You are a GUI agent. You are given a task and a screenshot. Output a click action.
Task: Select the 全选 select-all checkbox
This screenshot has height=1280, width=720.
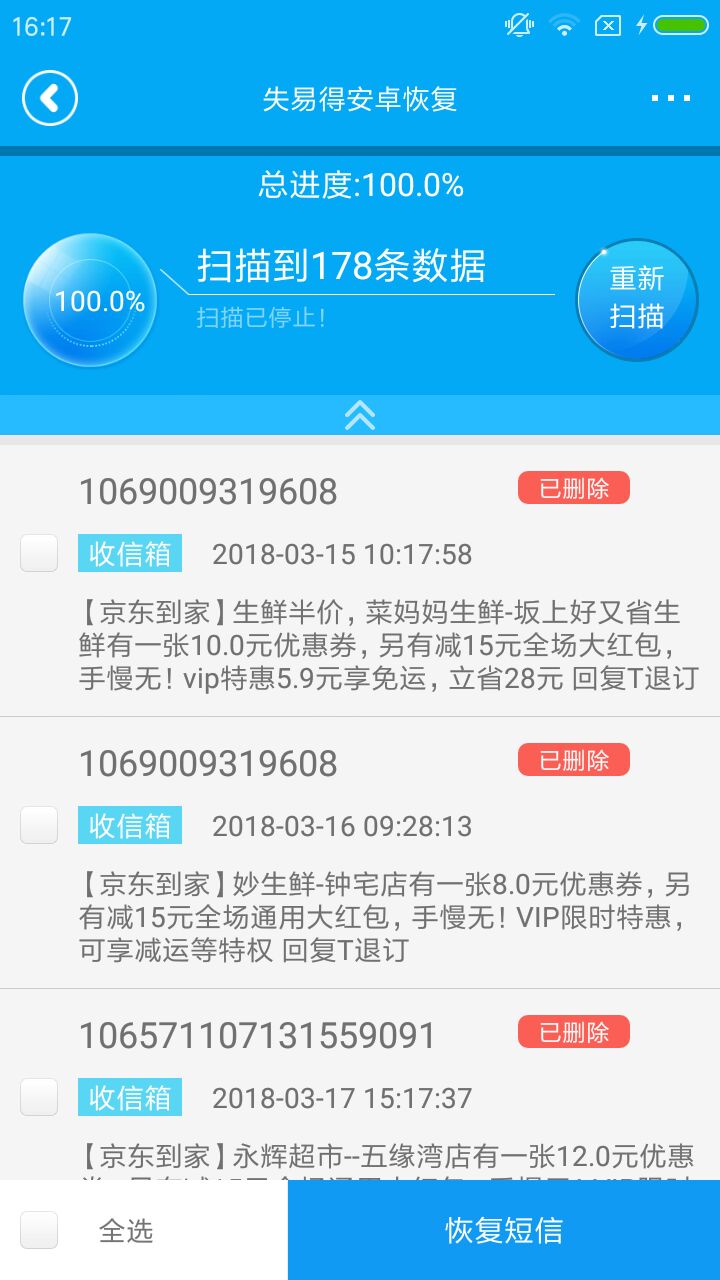tap(38, 1232)
